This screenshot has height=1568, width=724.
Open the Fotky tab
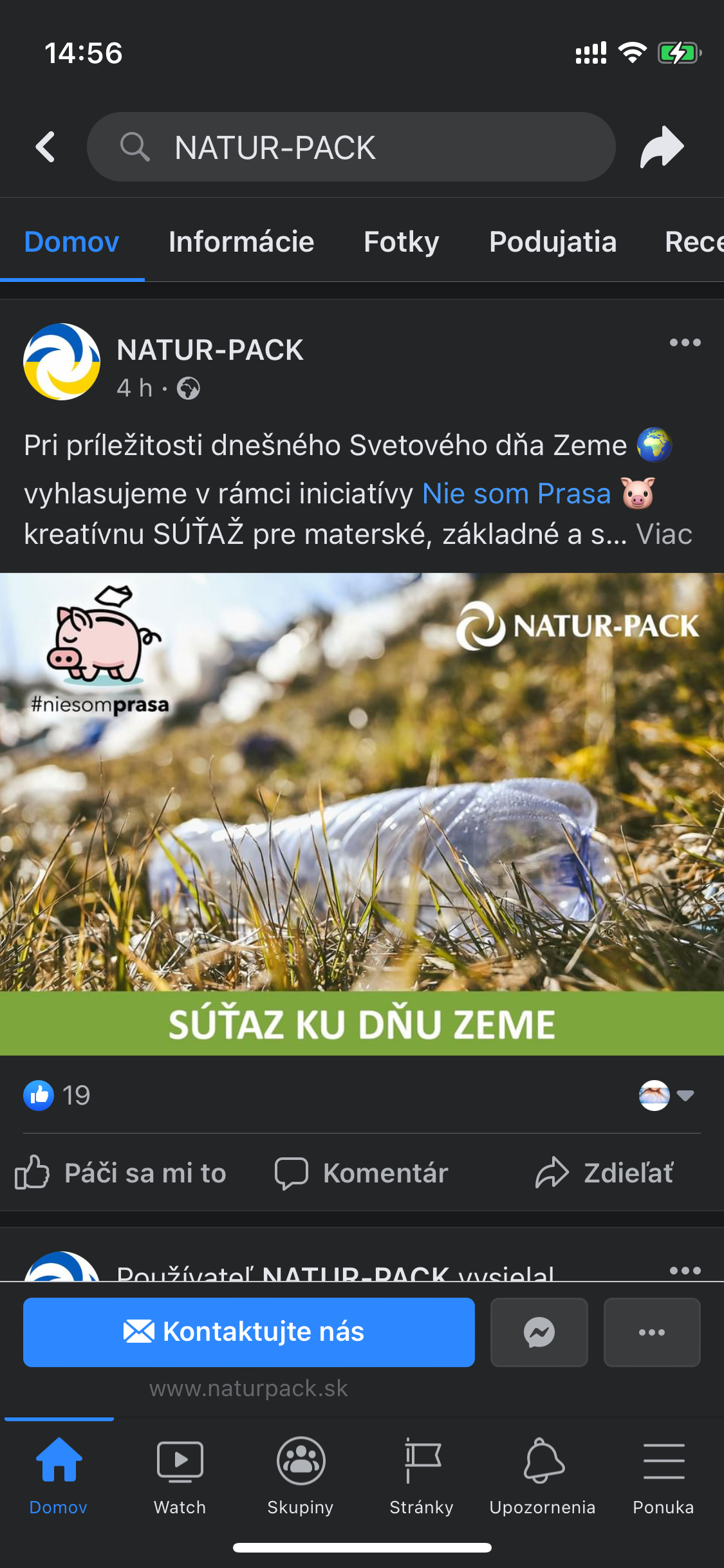pyautogui.click(x=401, y=242)
